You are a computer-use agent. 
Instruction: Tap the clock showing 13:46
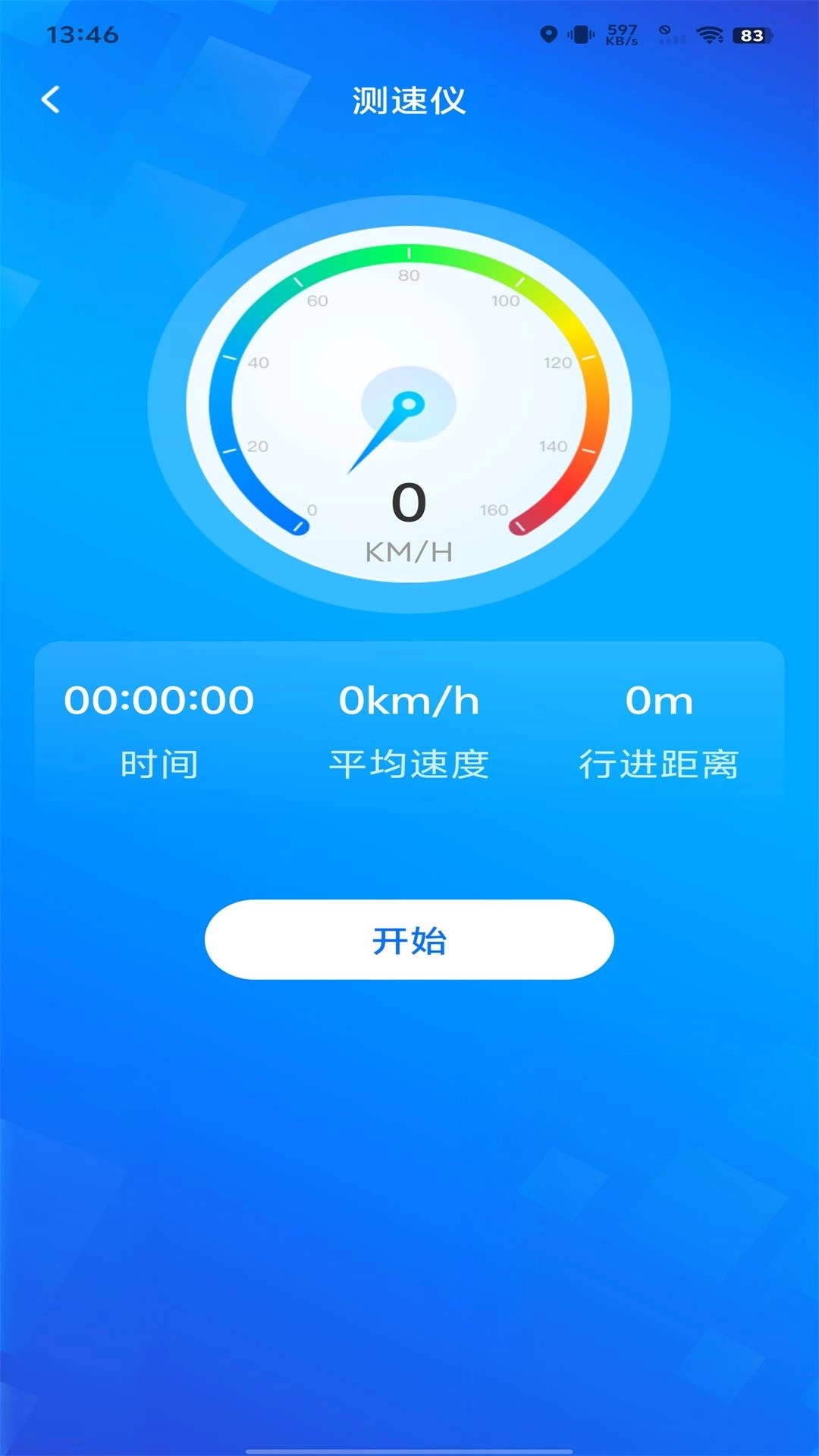83,33
